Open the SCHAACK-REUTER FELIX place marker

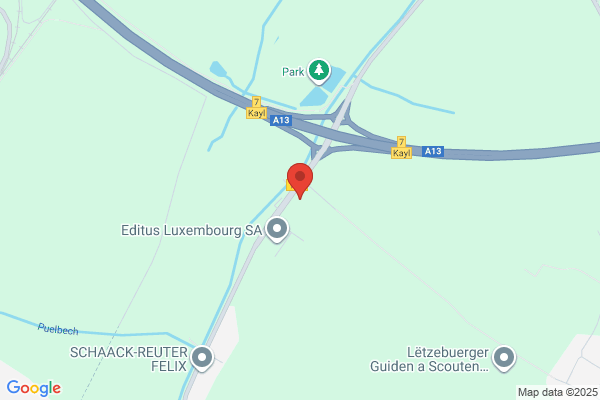(203, 357)
